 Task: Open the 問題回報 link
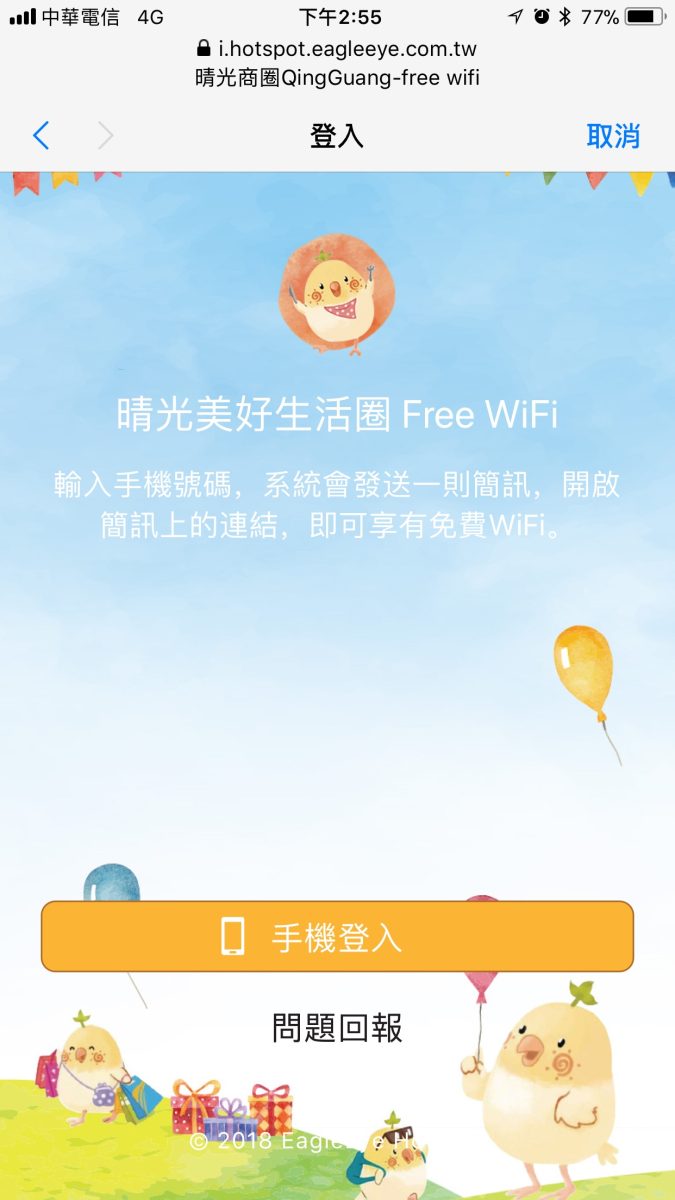click(337, 1027)
